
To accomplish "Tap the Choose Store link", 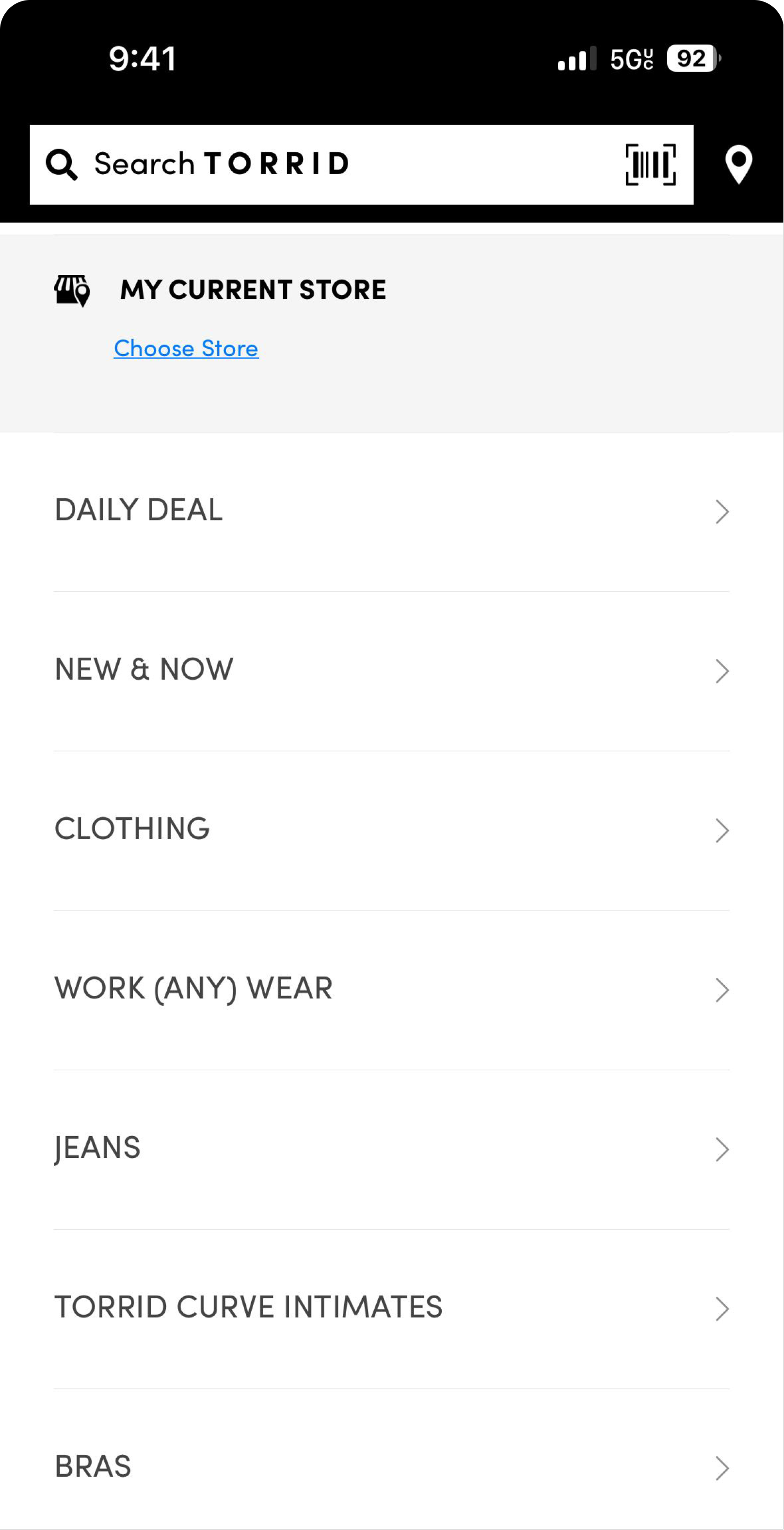I will (x=186, y=348).
